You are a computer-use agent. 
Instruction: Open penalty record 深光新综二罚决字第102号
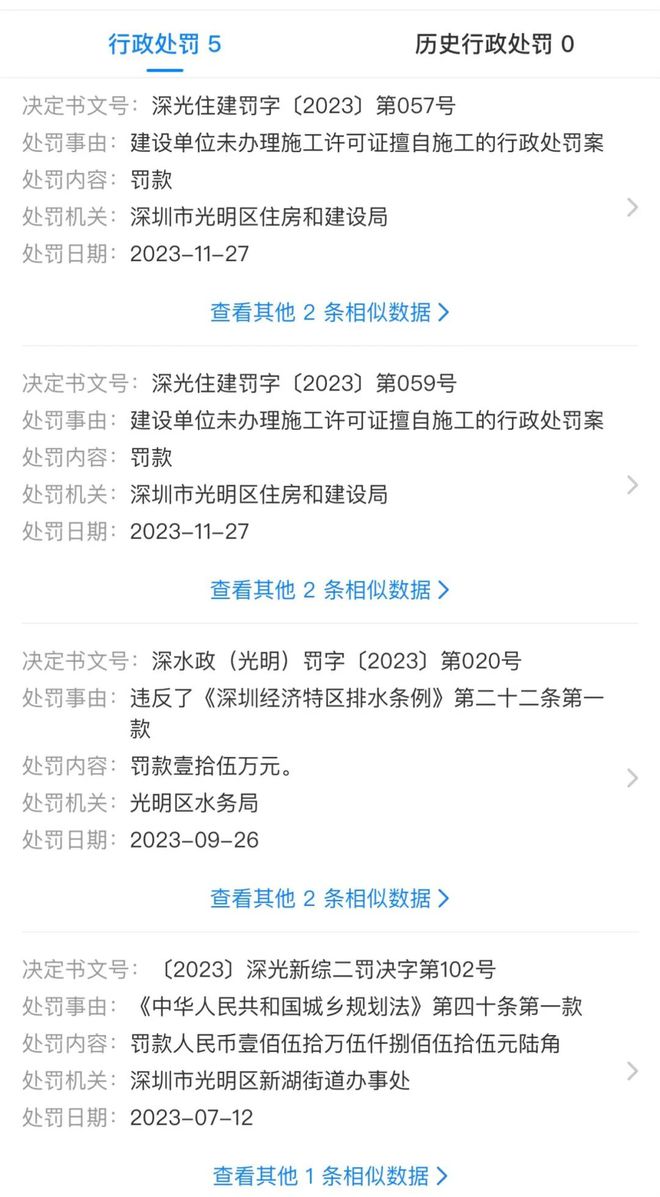coord(330,1044)
